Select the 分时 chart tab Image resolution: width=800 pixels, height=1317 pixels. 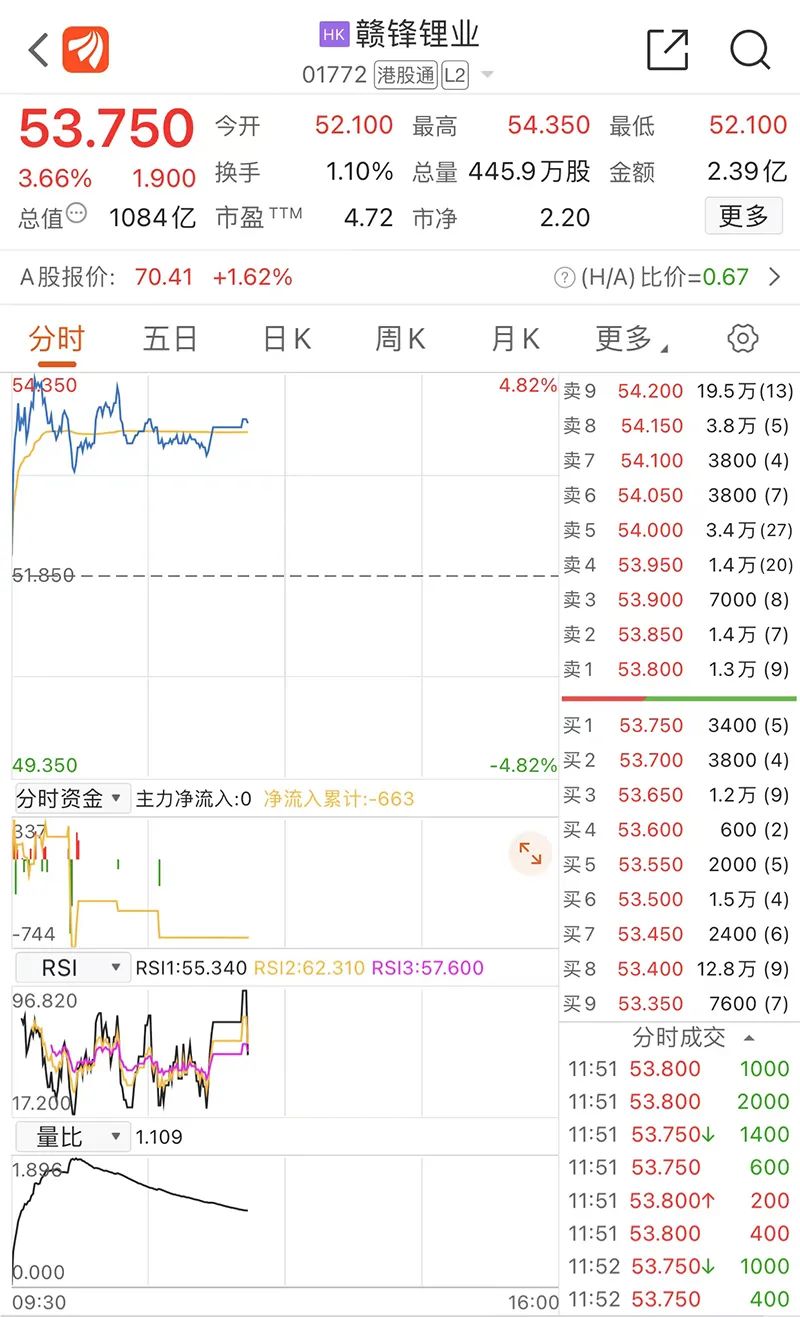(57, 339)
